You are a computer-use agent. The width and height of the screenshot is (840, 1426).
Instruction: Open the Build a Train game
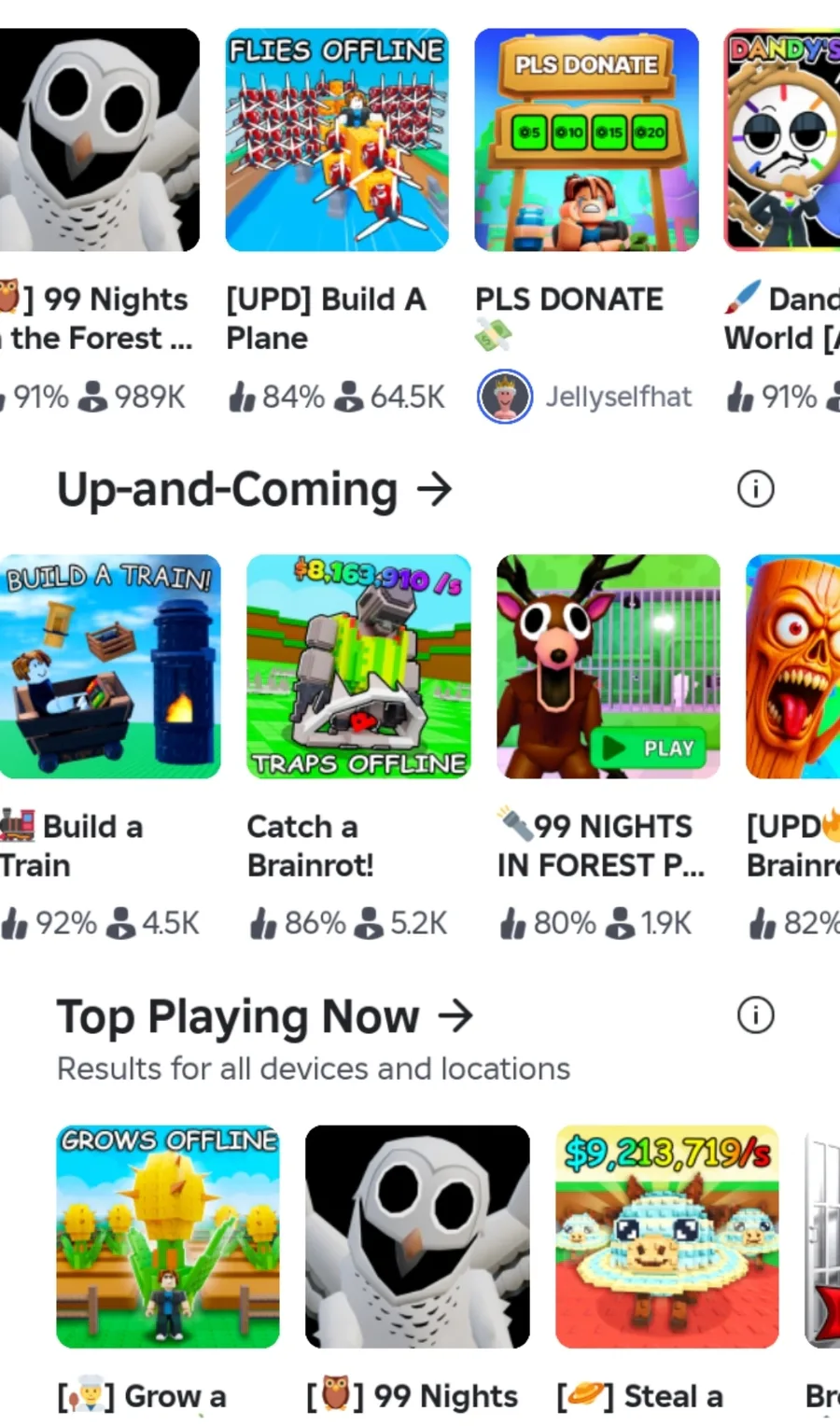110,666
